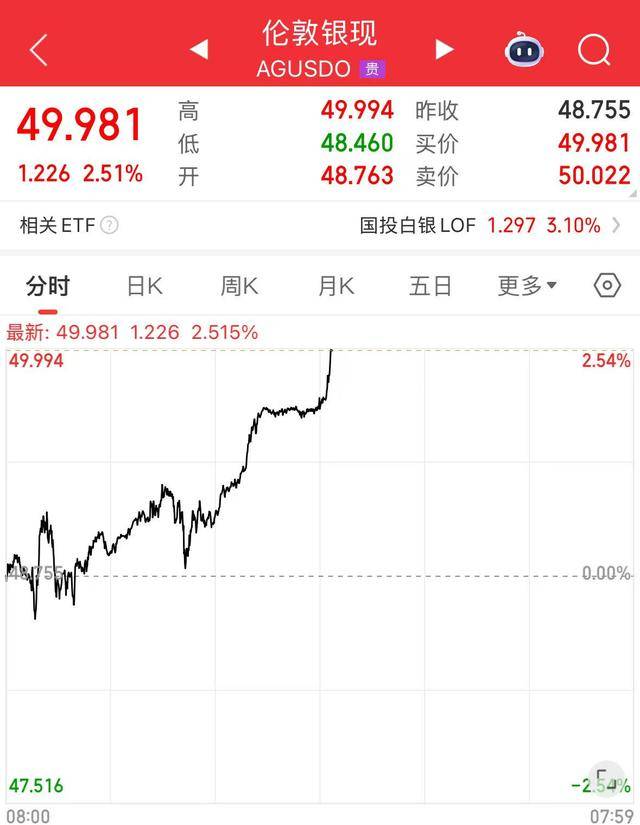Switch to the previous instrument arrow
This screenshot has height=825, width=640.
pyautogui.click(x=199, y=49)
